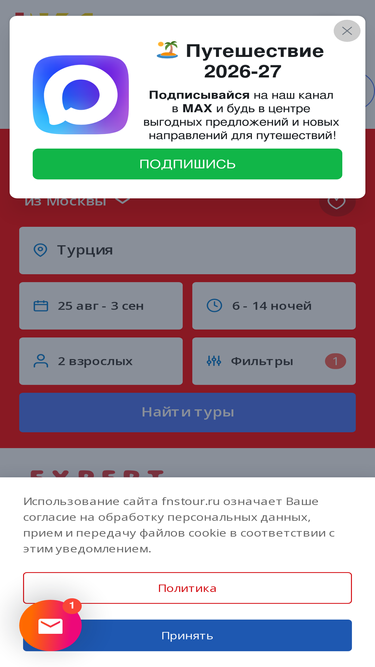Open the Политика cookie policy
The image size is (375, 667).
click(x=188, y=588)
